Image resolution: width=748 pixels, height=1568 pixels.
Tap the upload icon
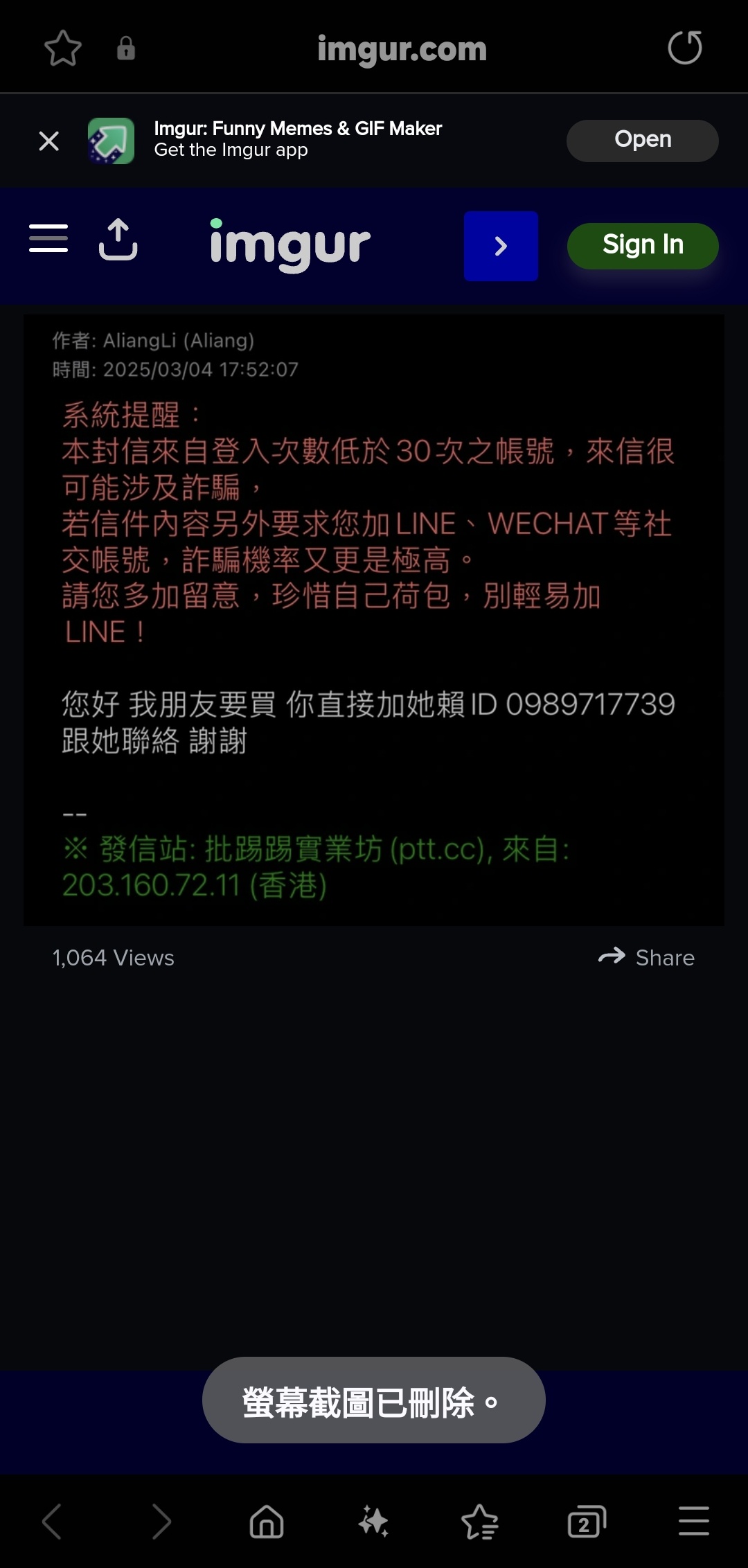point(118,240)
